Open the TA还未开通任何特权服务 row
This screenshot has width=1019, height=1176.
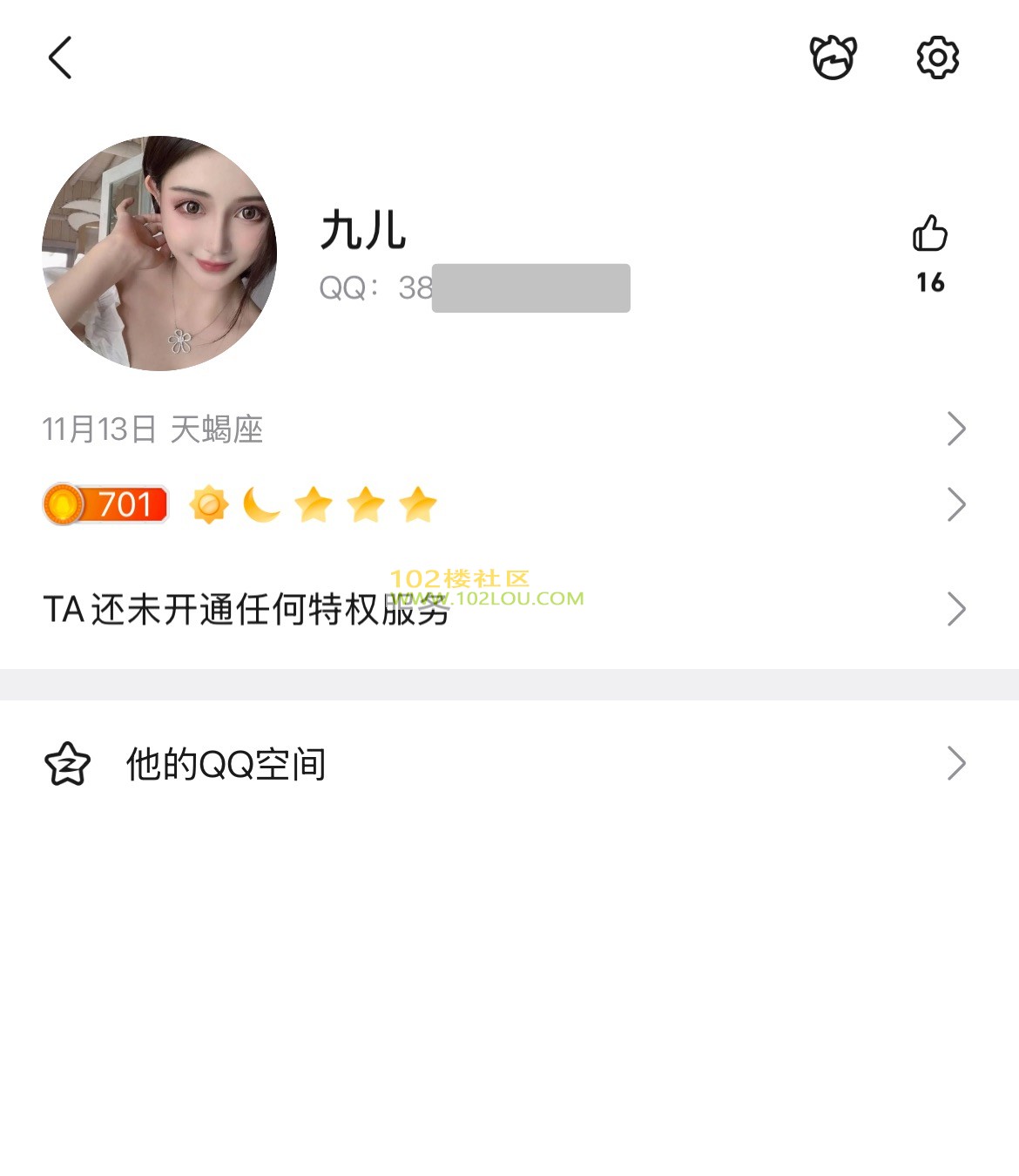(505, 609)
